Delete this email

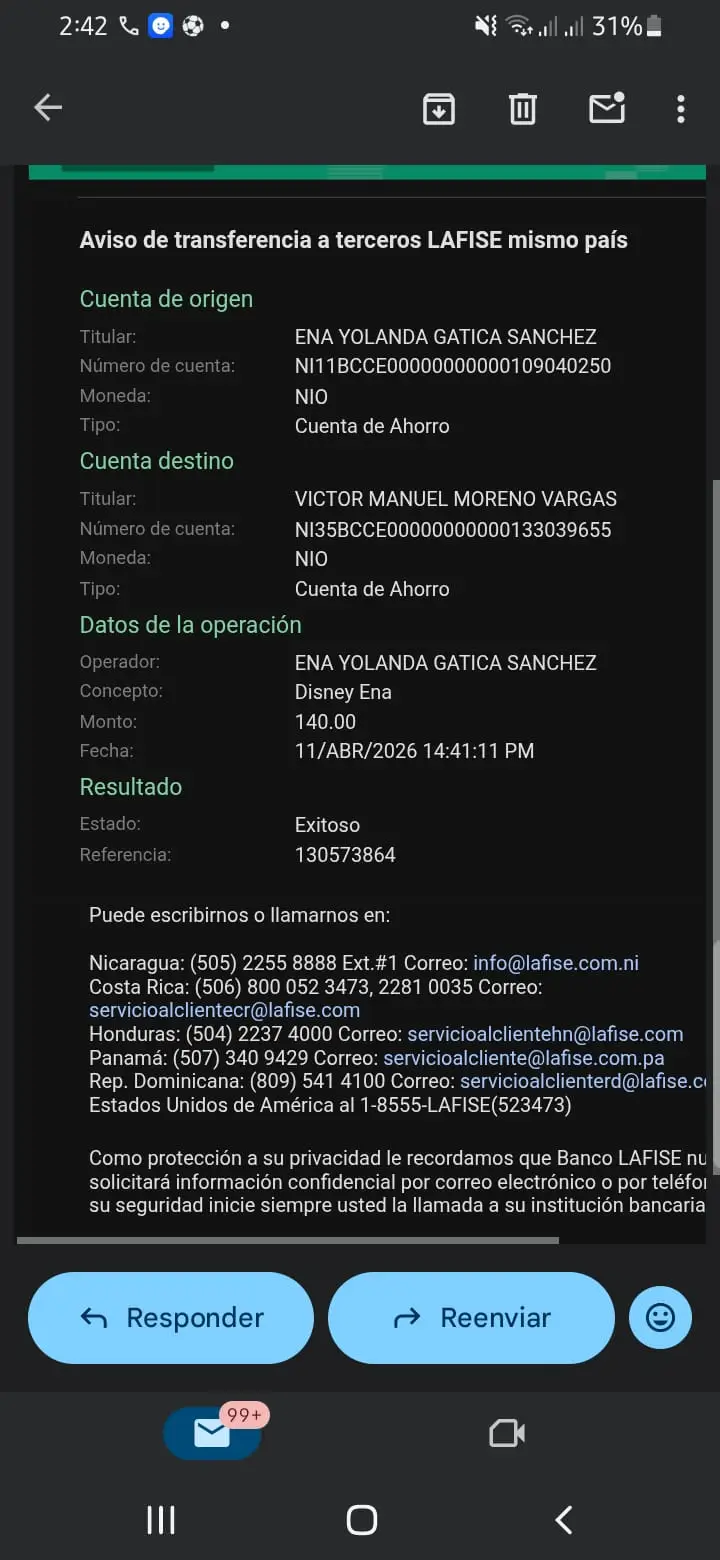(523, 108)
